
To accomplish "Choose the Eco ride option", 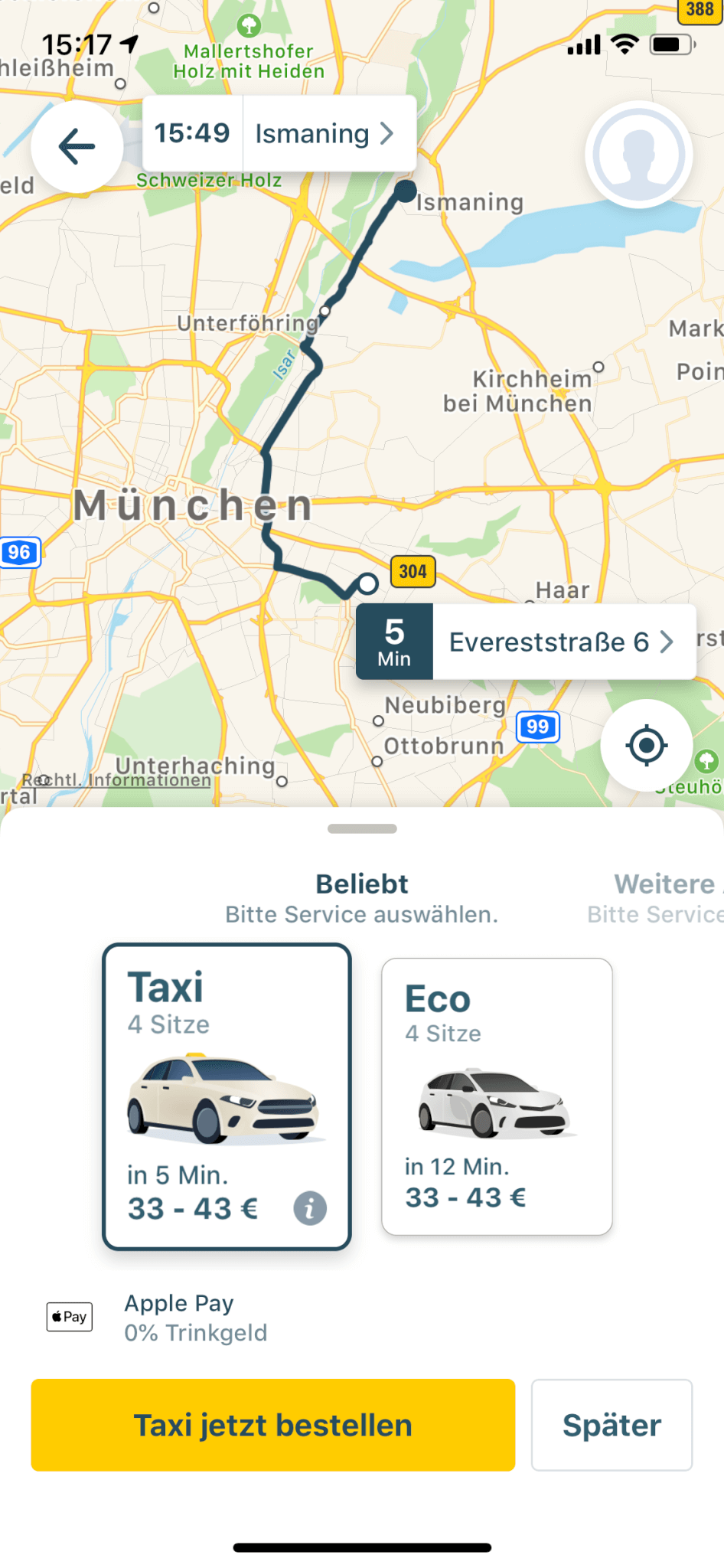I will point(497,1095).
